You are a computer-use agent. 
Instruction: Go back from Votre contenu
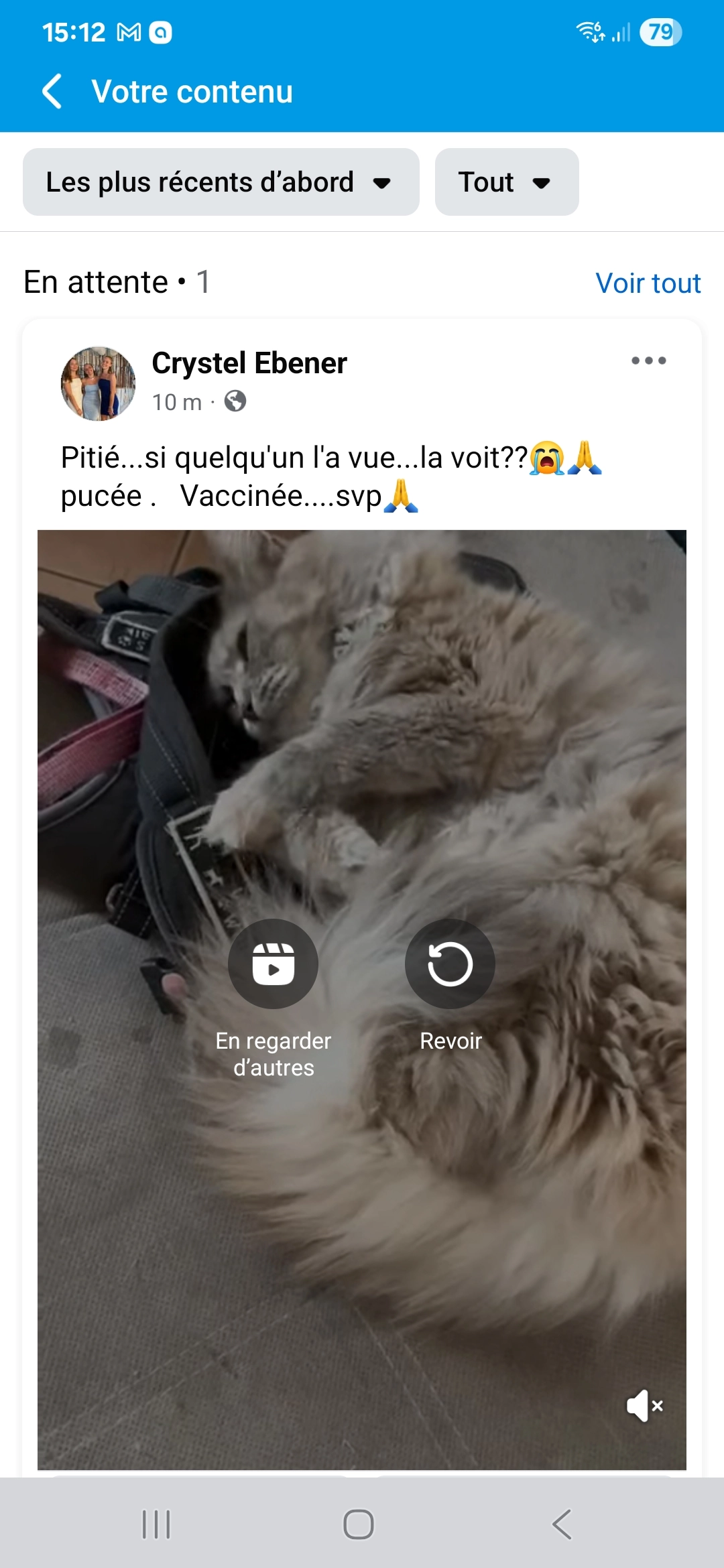[52, 91]
